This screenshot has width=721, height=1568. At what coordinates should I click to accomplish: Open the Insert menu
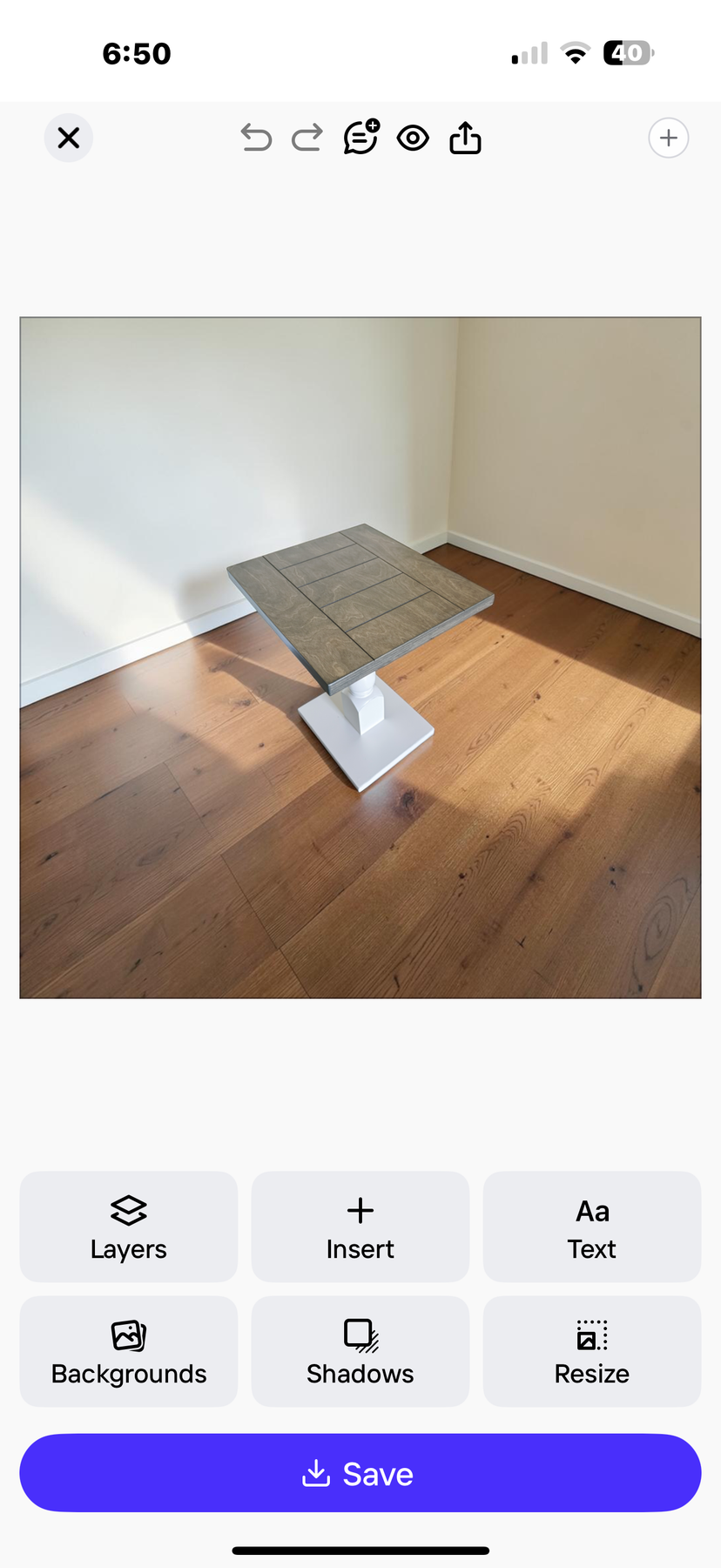[x=360, y=1227]
